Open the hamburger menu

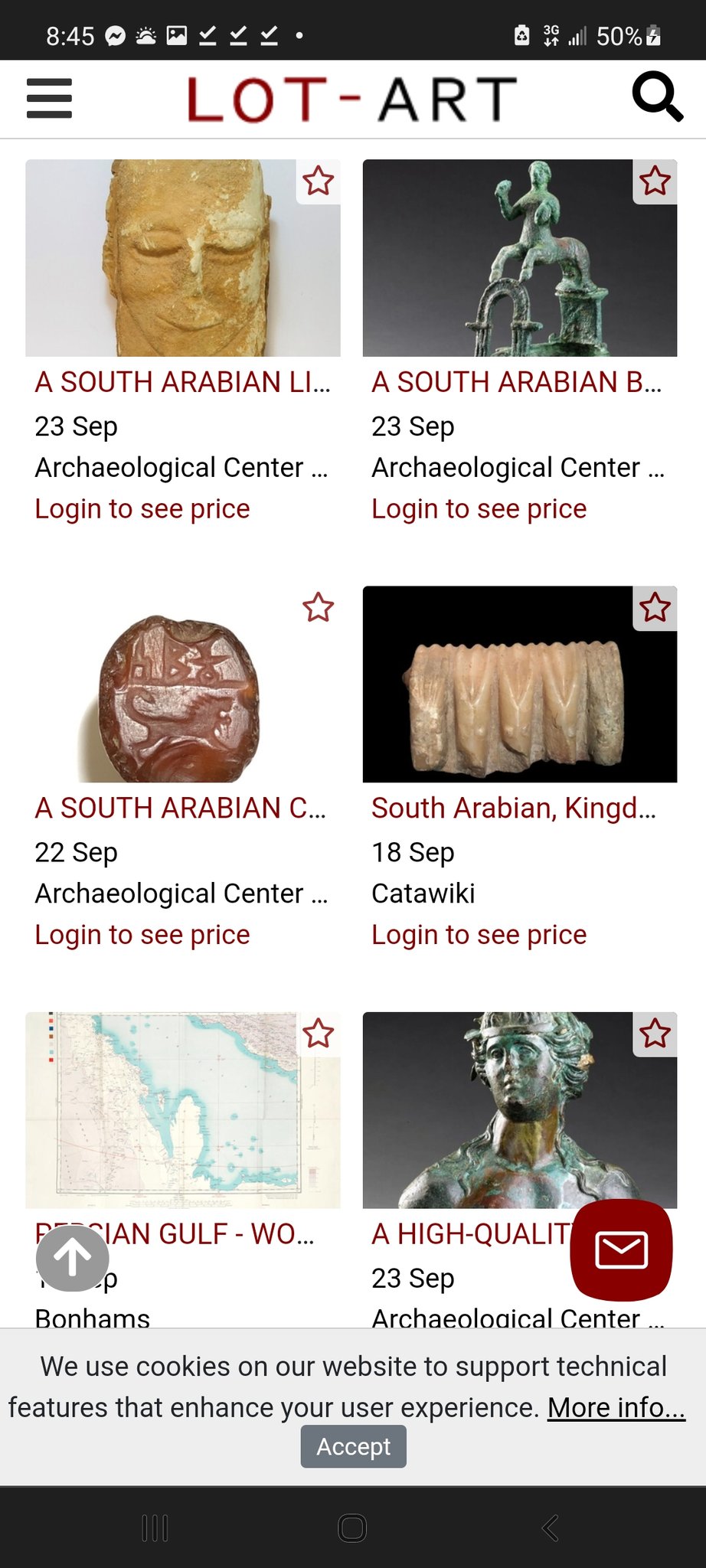click(49, 99)
